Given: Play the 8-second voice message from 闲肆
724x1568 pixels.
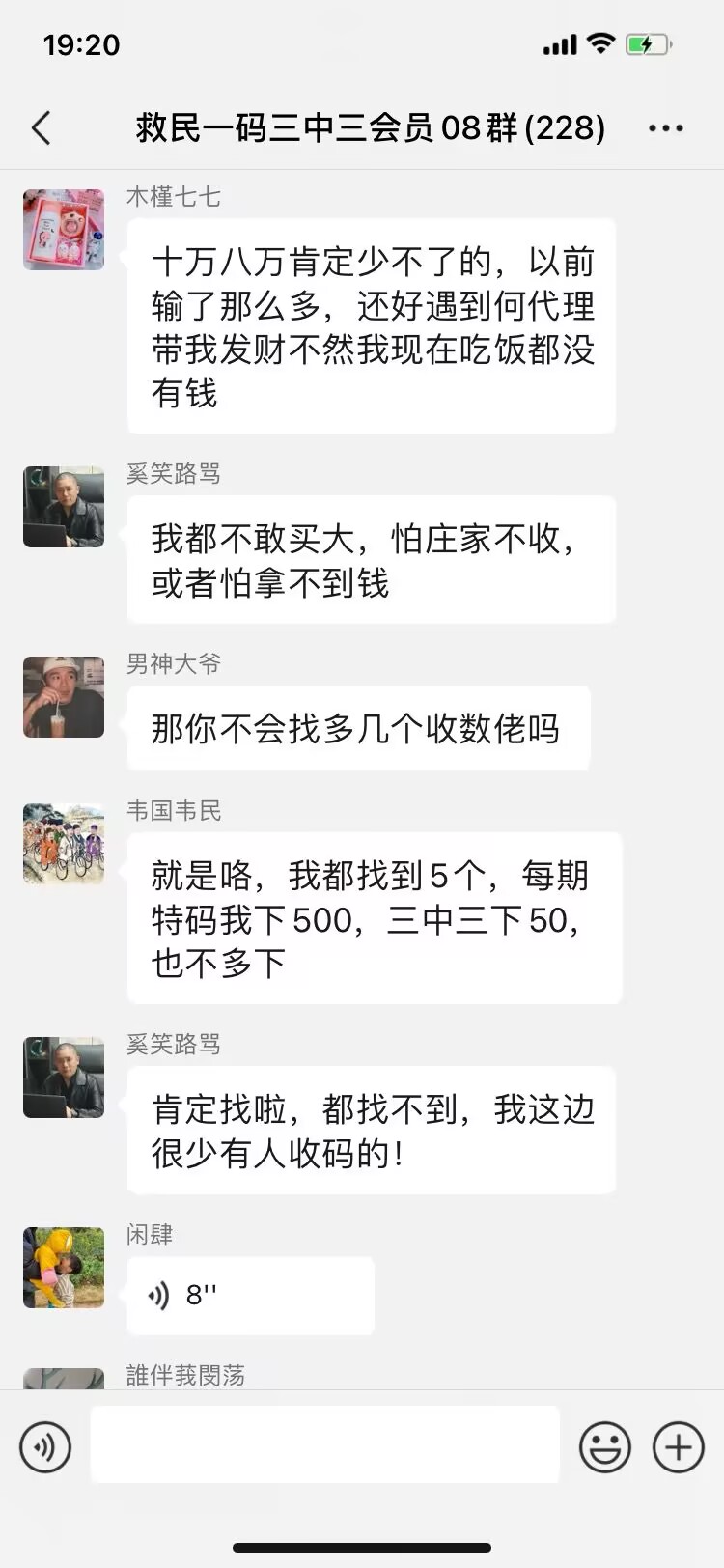Looking at the screenshot, I should click(x=250, y=1295).
